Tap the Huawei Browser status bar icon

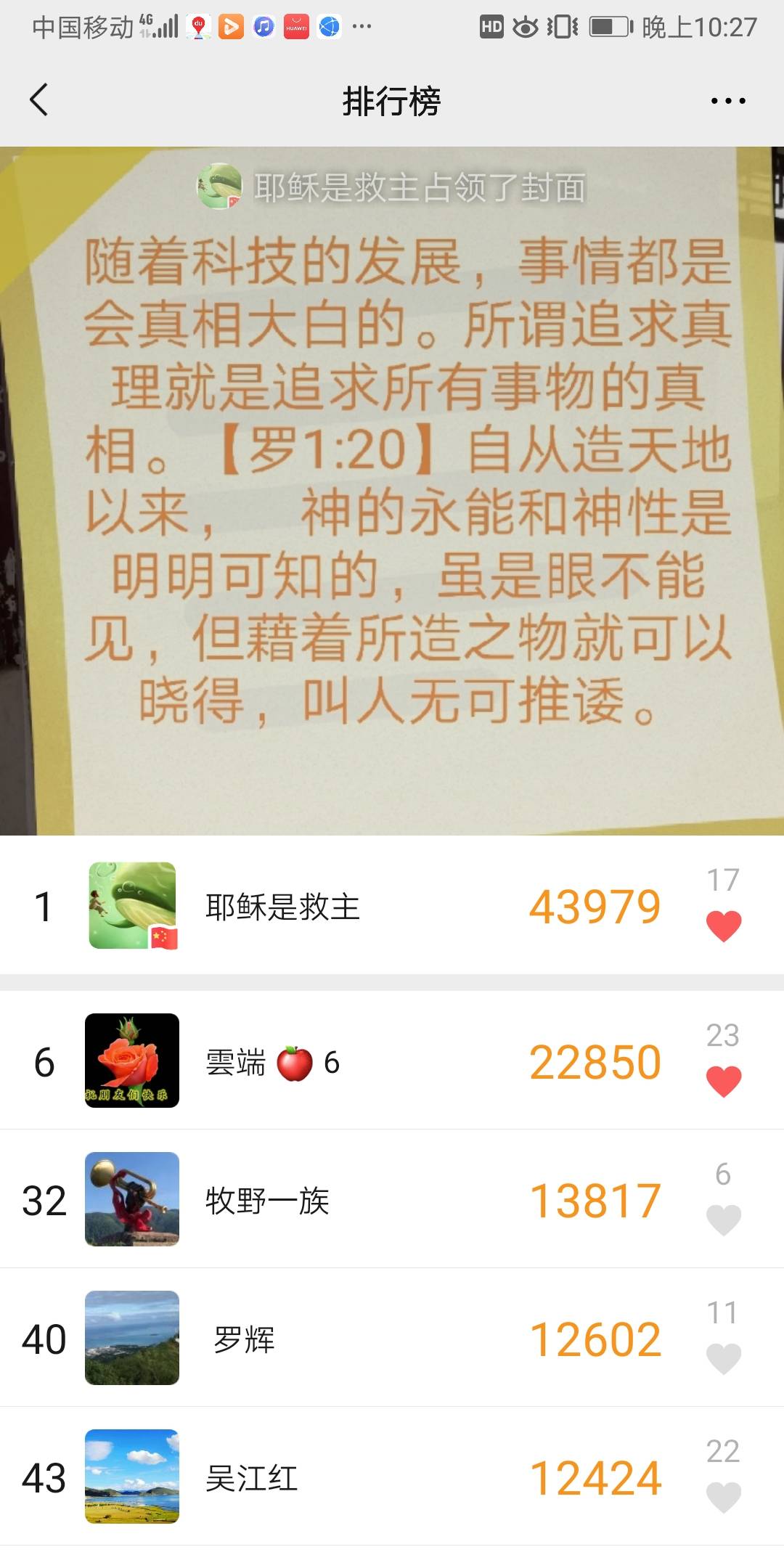point(329,28)
